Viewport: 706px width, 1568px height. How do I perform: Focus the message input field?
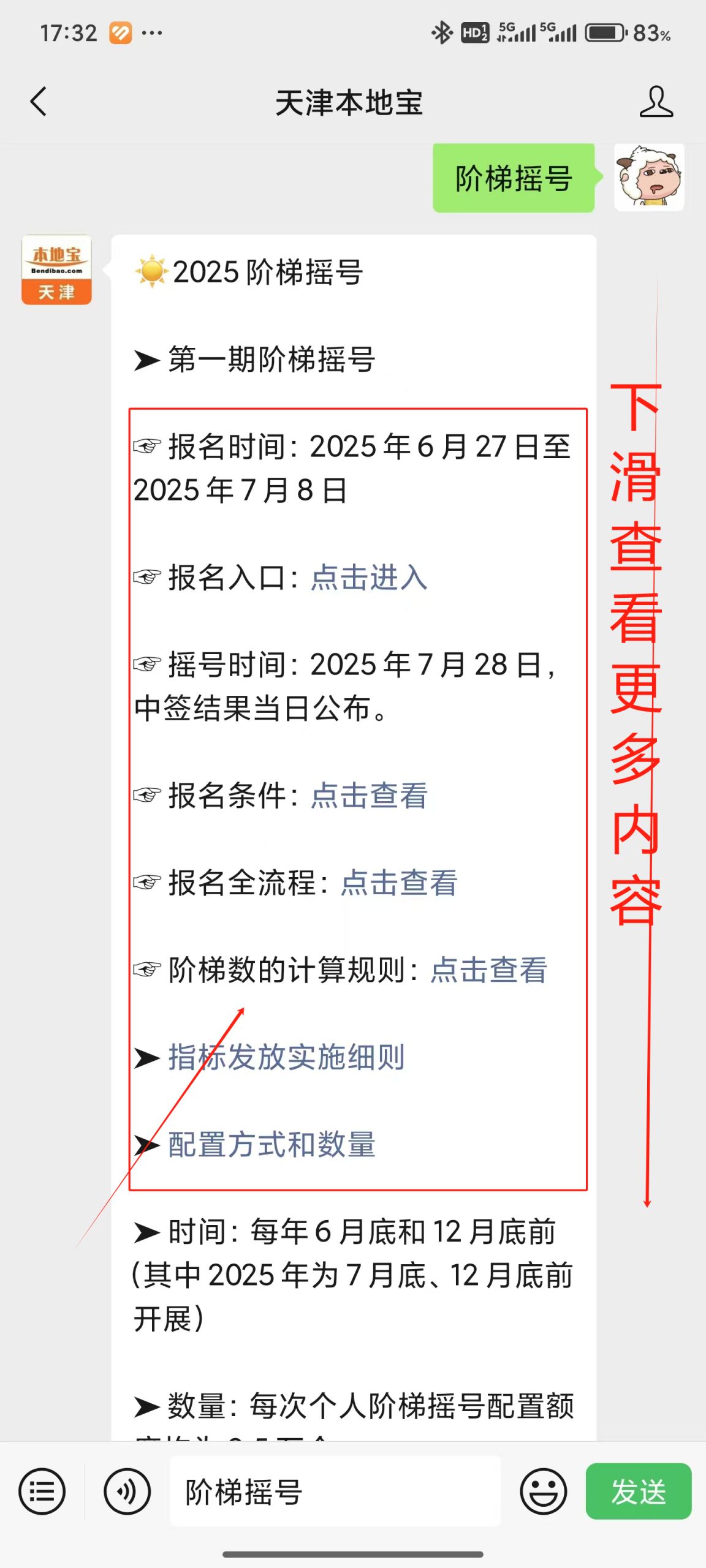[335, 1491]
